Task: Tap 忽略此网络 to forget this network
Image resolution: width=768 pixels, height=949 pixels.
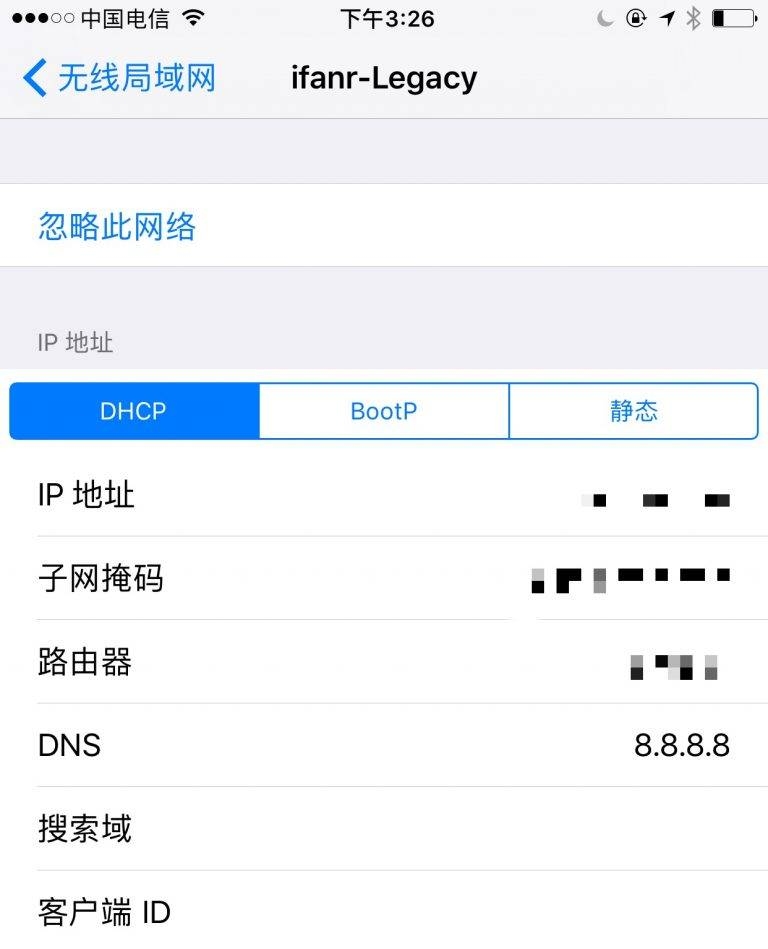Action: coord(115,227)
